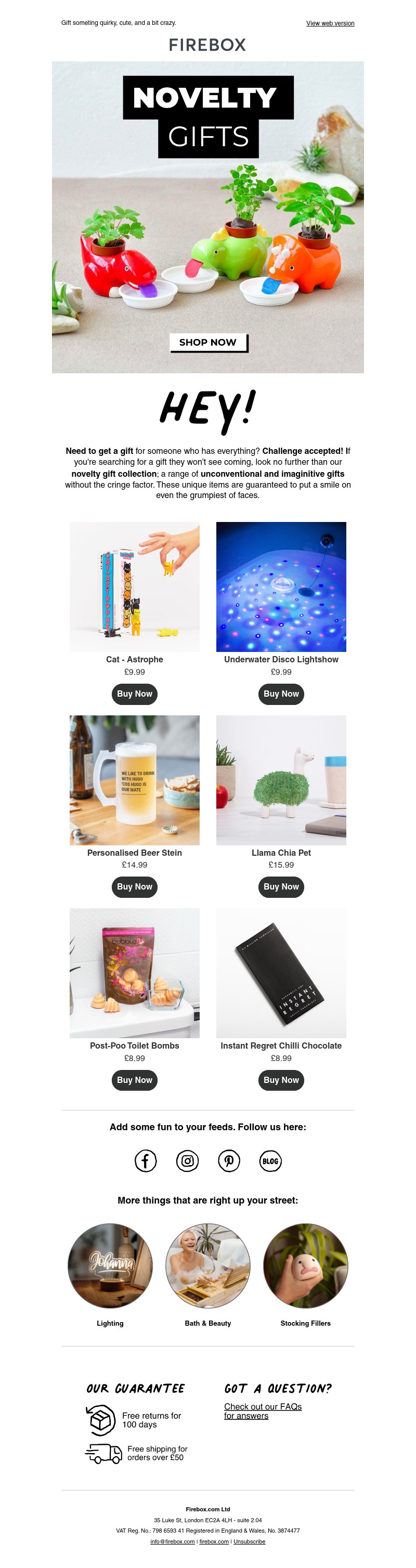Open the firebox.com footer link
416x1568 pixels.
(x=214, y=1541)
